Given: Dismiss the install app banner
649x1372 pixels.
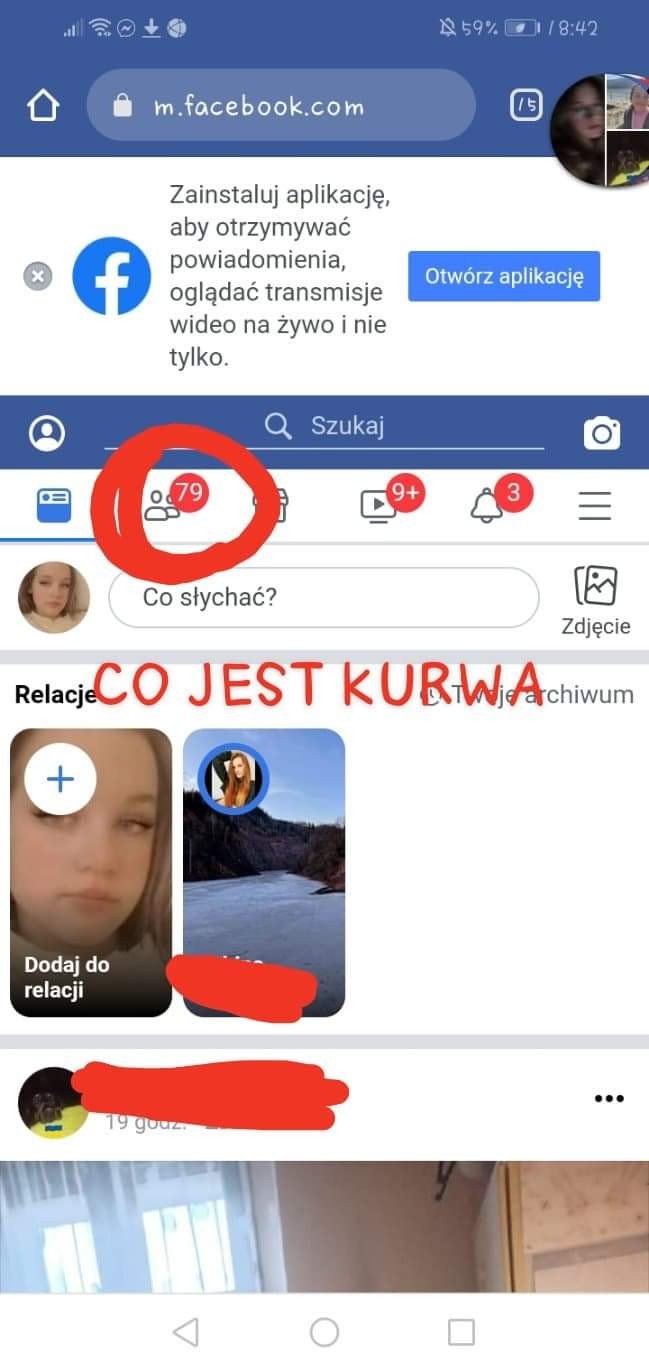Looking at the screenshot, I should click(x=37, y=276).
